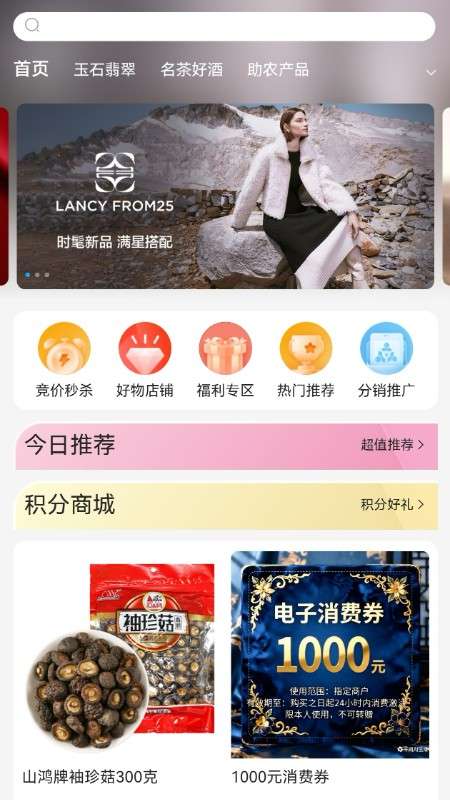Open 积分好礼 link in 积分商城

[x=392, y=505]
